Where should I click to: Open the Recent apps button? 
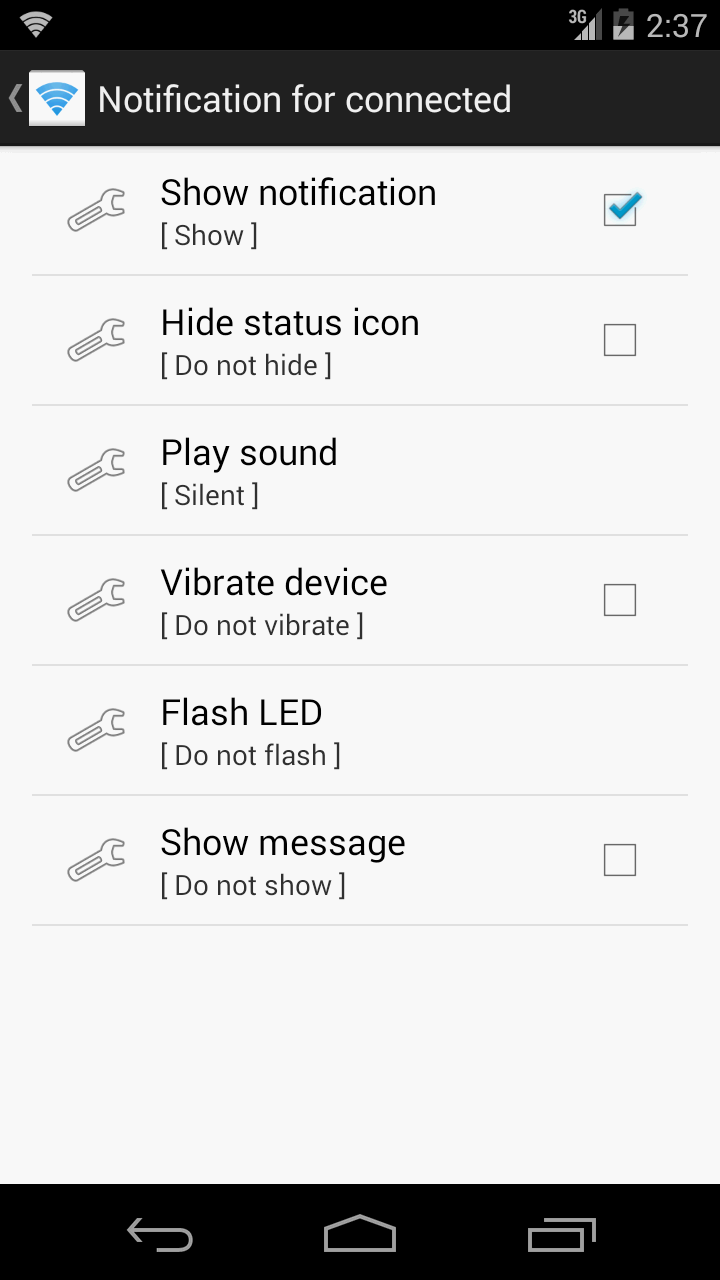561,1235
